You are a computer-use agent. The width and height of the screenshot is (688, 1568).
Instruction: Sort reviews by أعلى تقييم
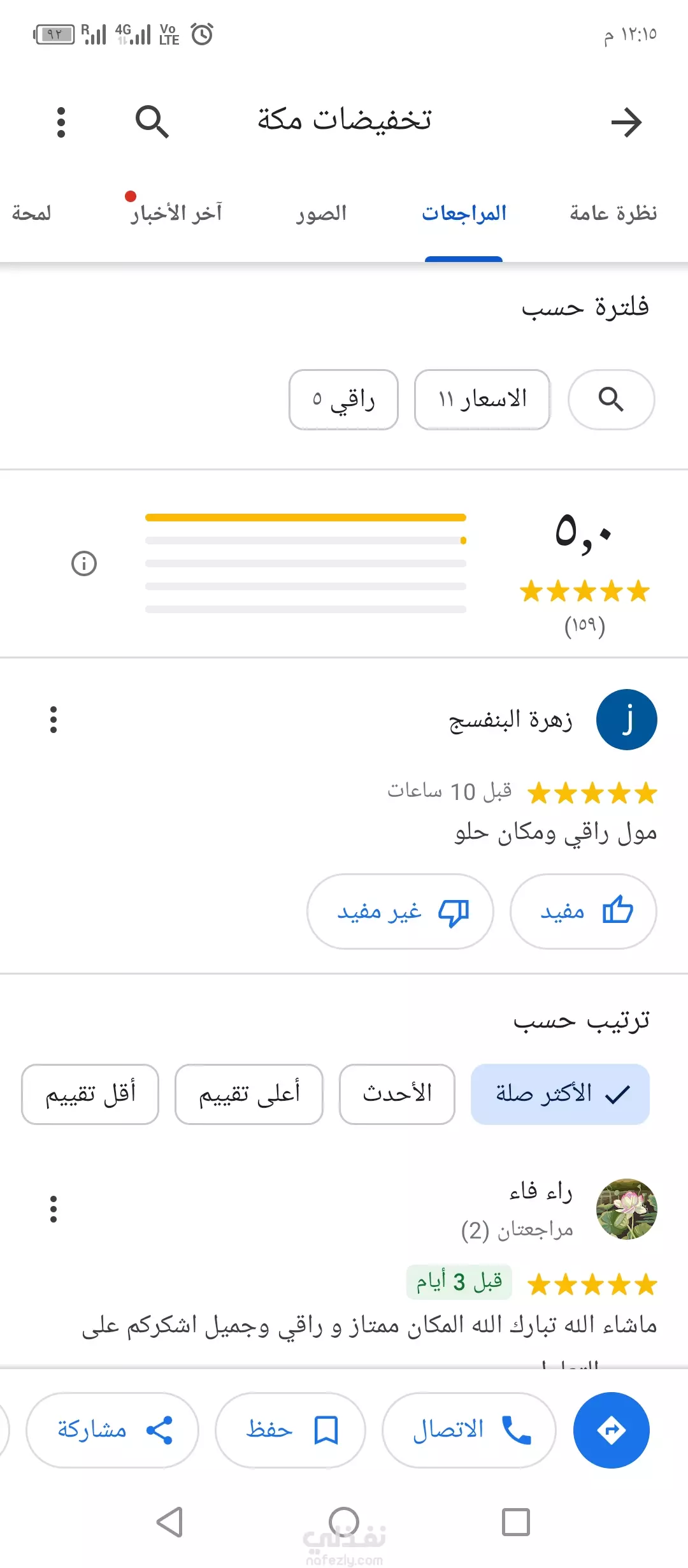pos(249,1094)
